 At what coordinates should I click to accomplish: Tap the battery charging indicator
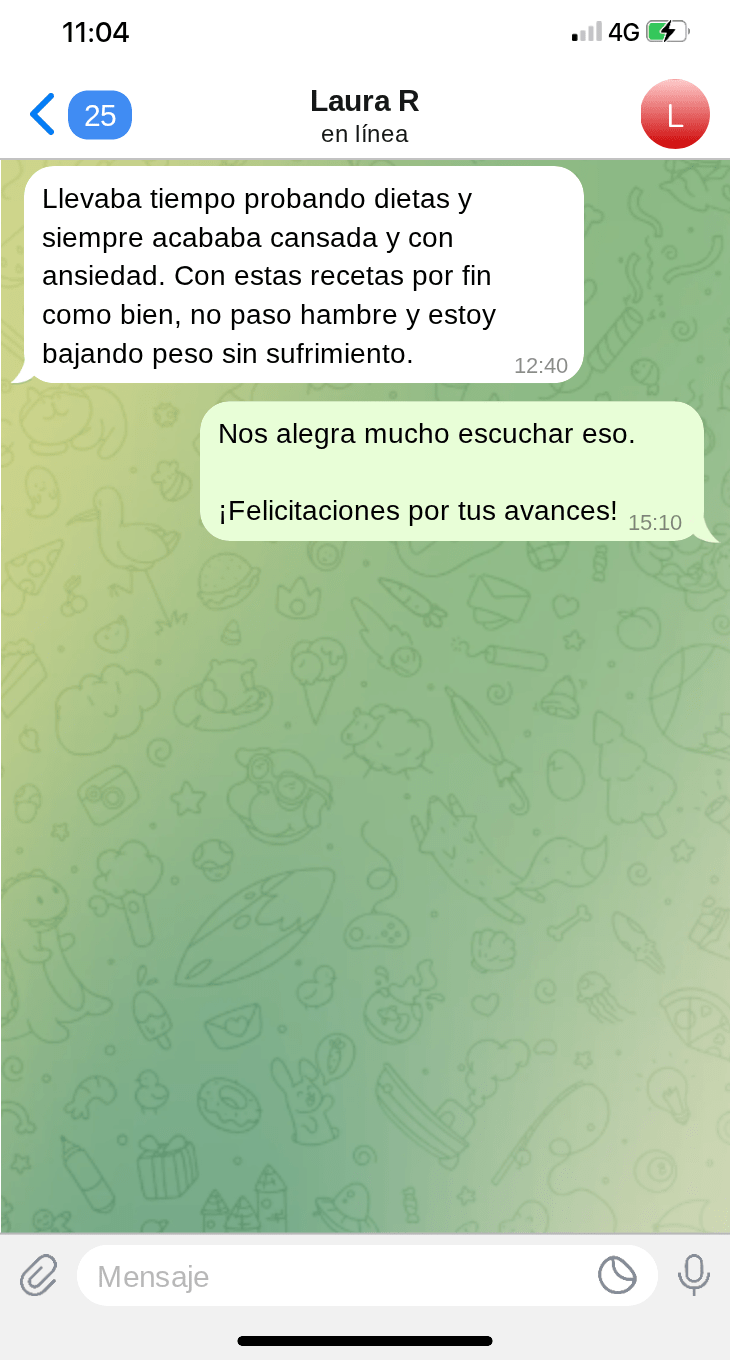point(668,30)
